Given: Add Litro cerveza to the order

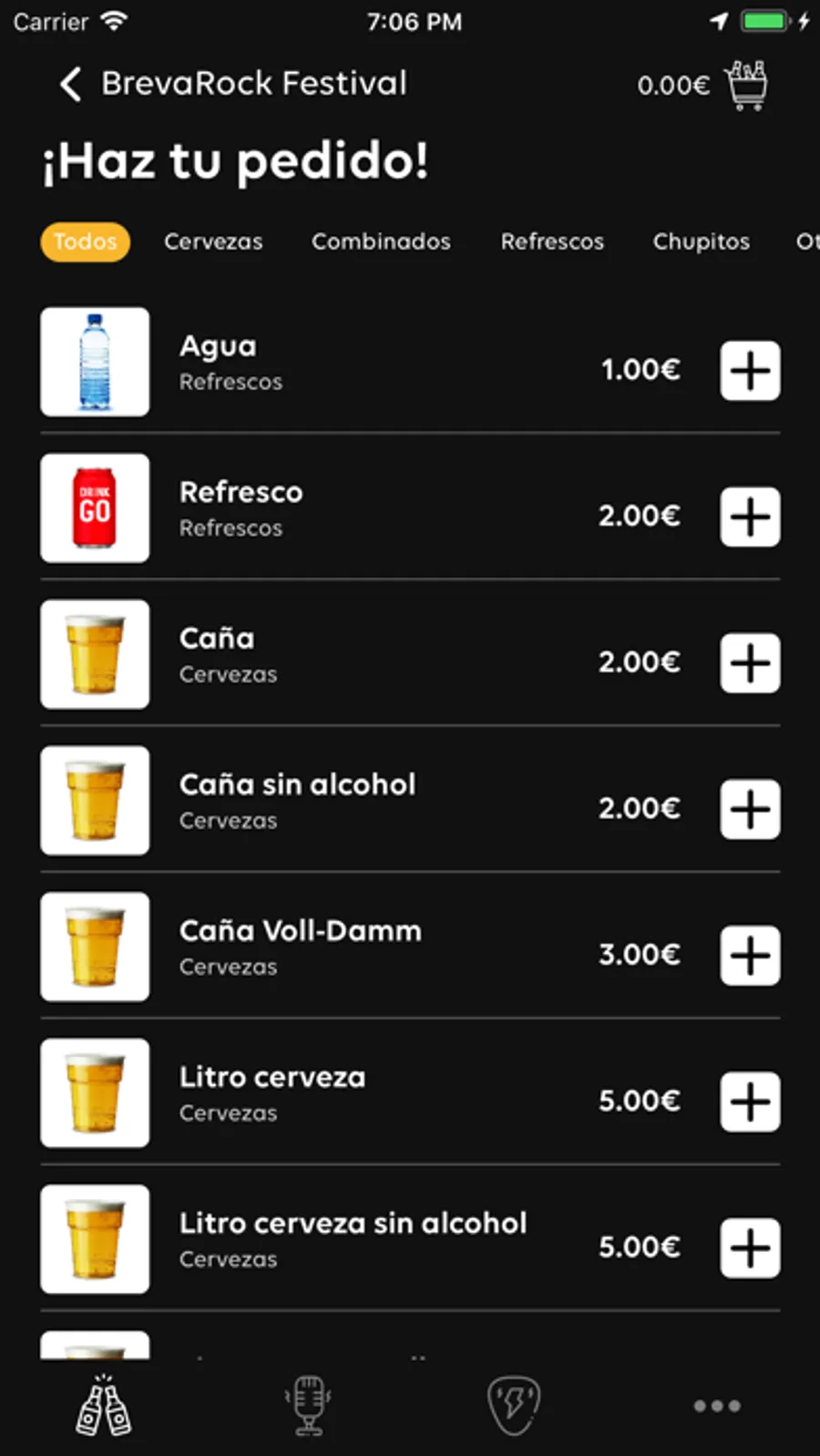Looking at the screenshot, I should [750, 1102].
